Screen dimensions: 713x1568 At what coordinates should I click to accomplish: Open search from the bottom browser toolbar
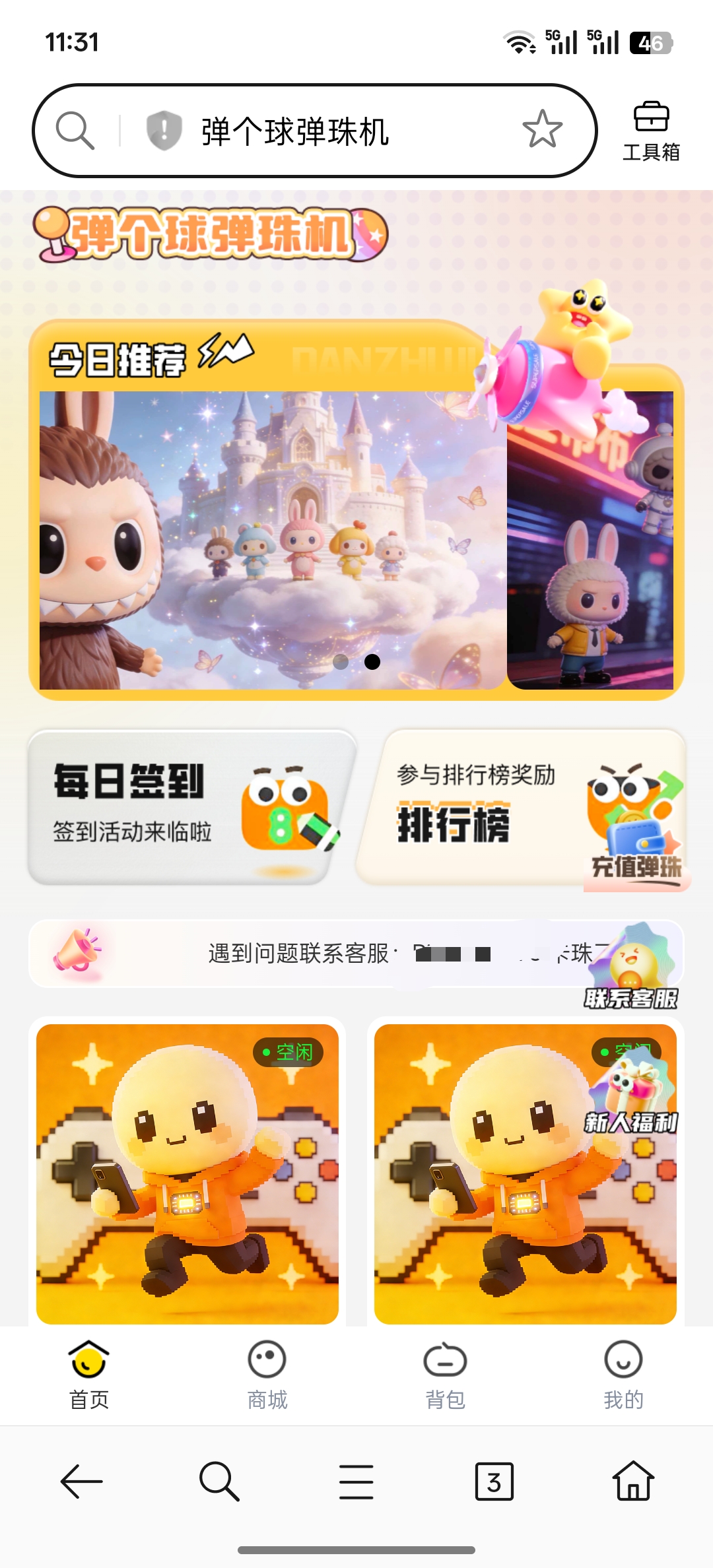(219, 1482)
